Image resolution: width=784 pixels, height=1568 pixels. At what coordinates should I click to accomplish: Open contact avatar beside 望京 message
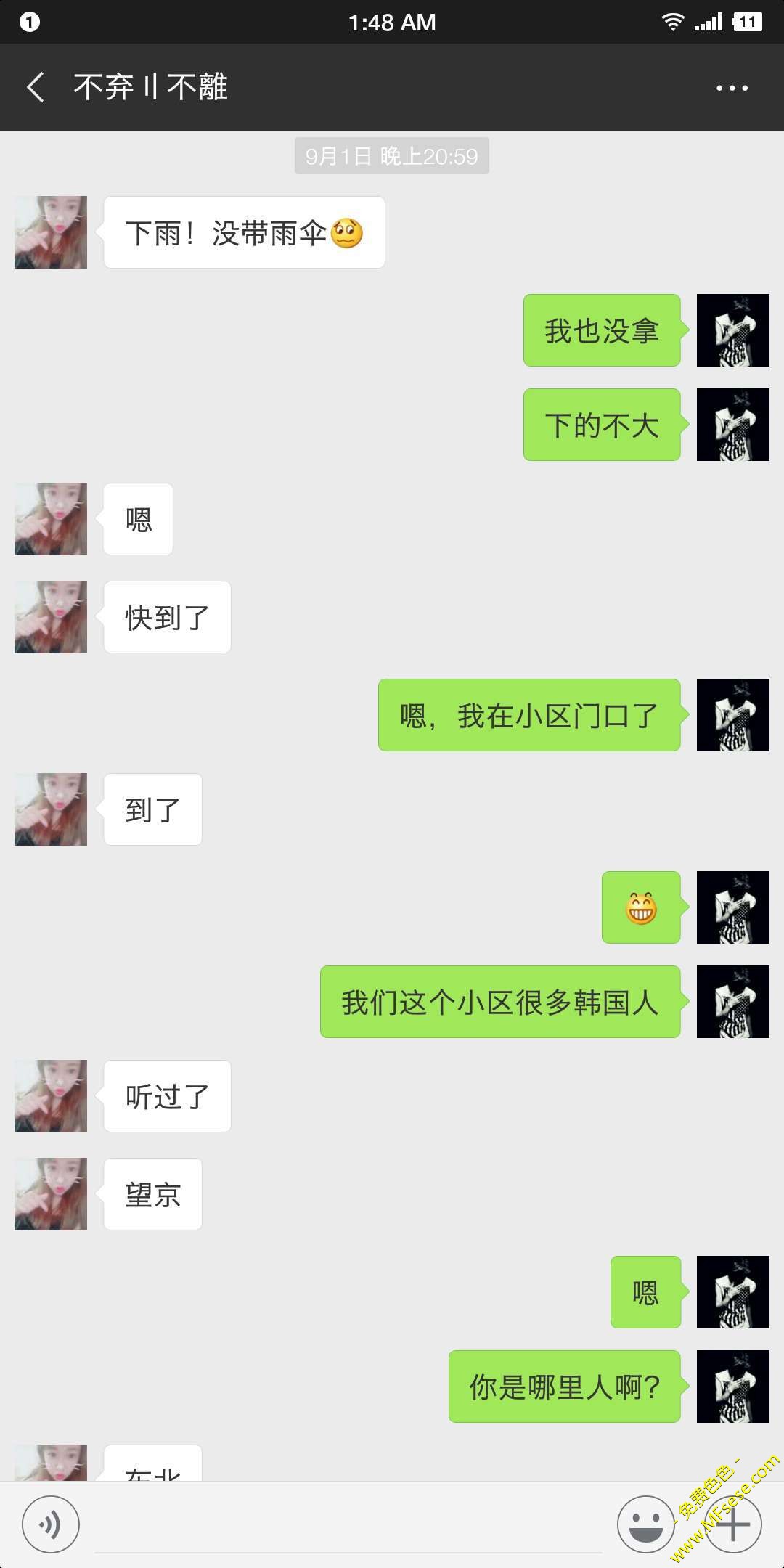(51, 1194)
